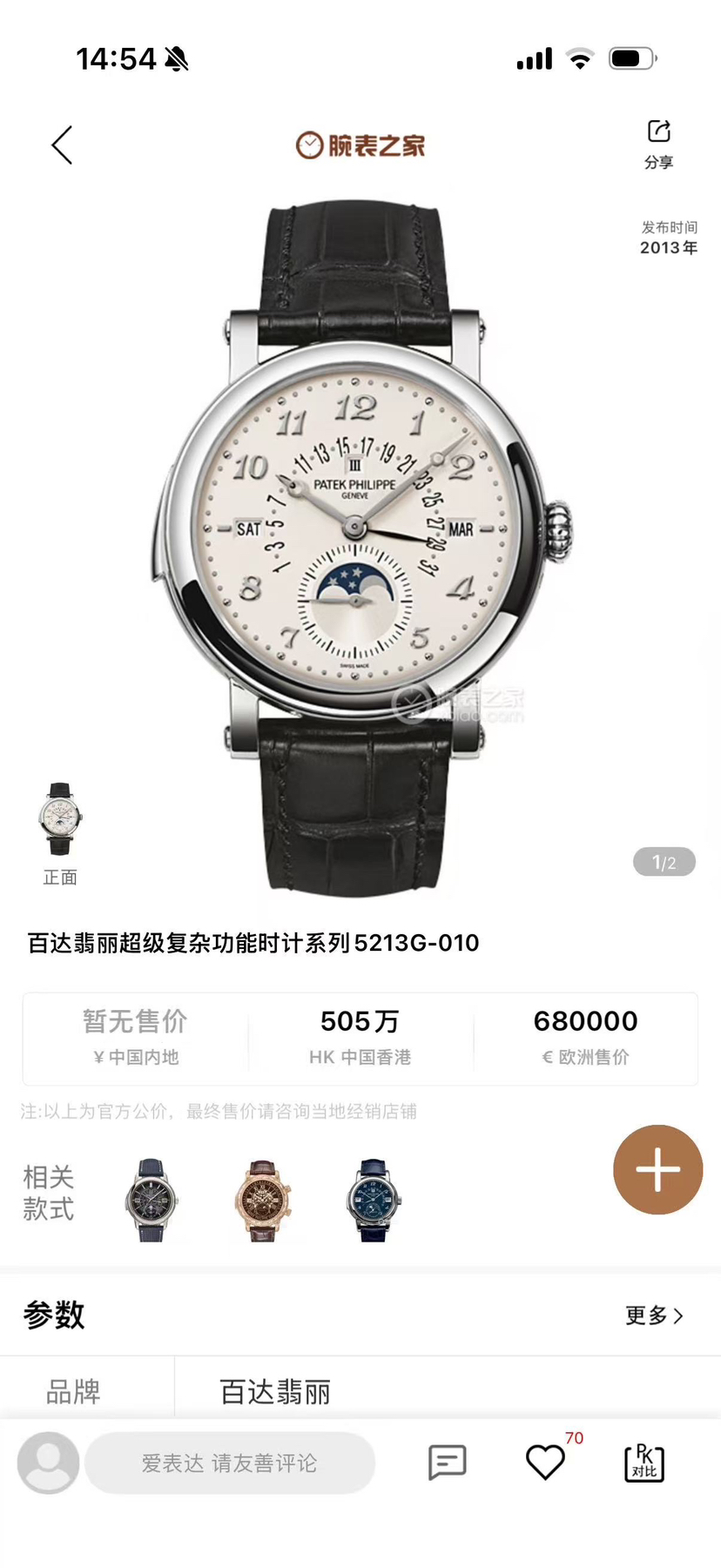The width and height of the screenshot is (721, 1568).
Task: Open the profile avatar beside the comment box
Action: pyautogui.click(x=49, y=1463)
